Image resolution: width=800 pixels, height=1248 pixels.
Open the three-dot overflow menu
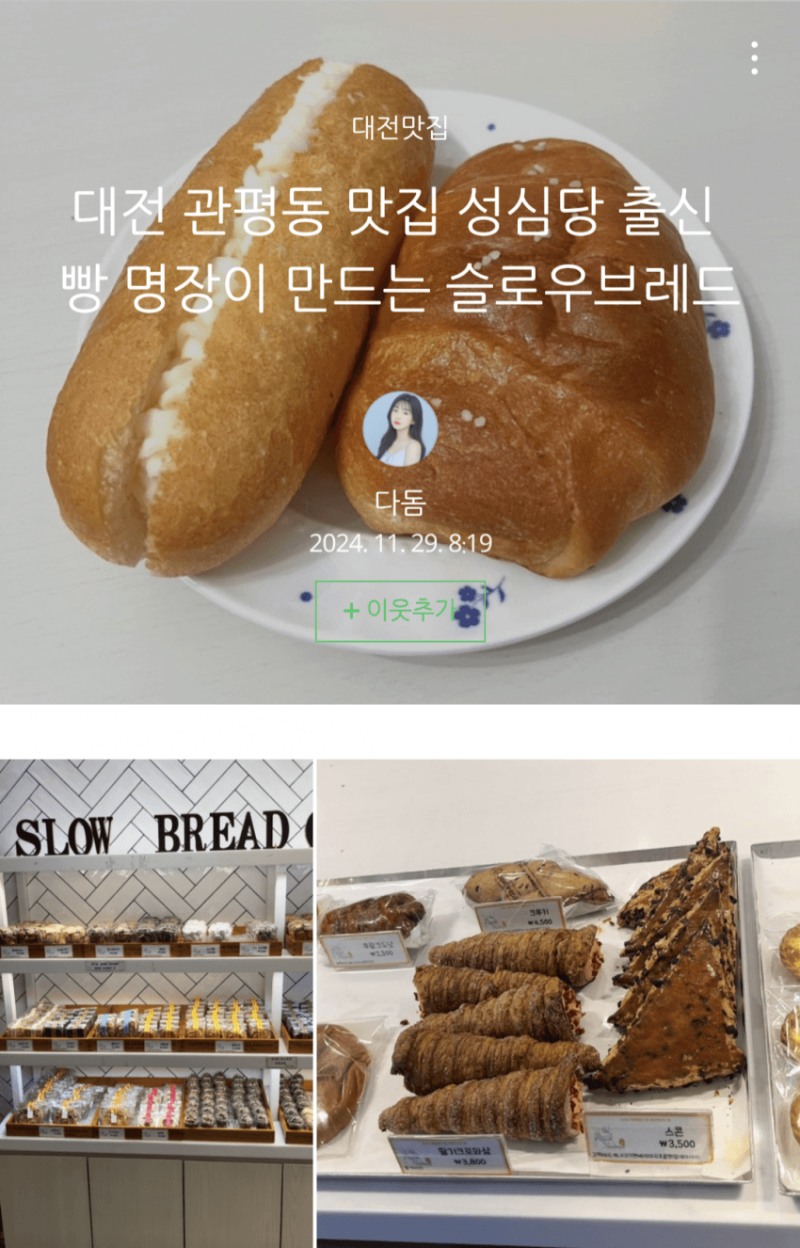754,59
